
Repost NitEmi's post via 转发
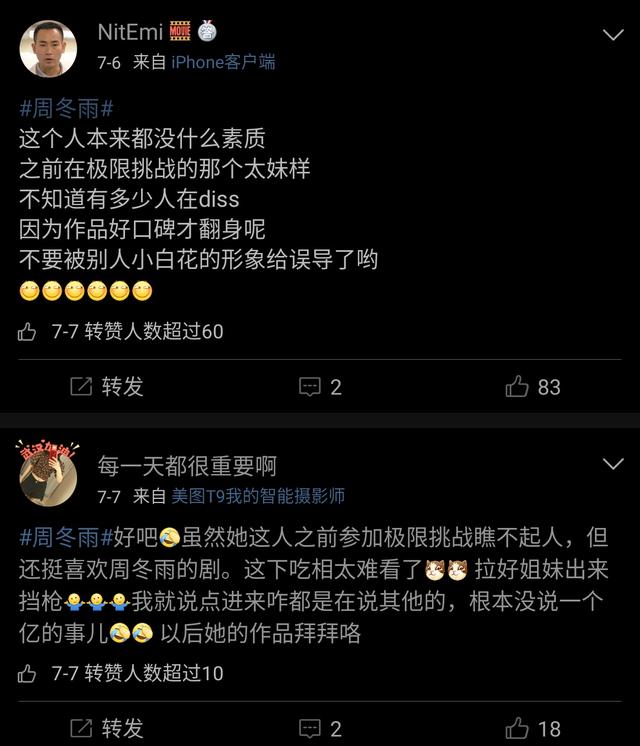click(106, 387)
